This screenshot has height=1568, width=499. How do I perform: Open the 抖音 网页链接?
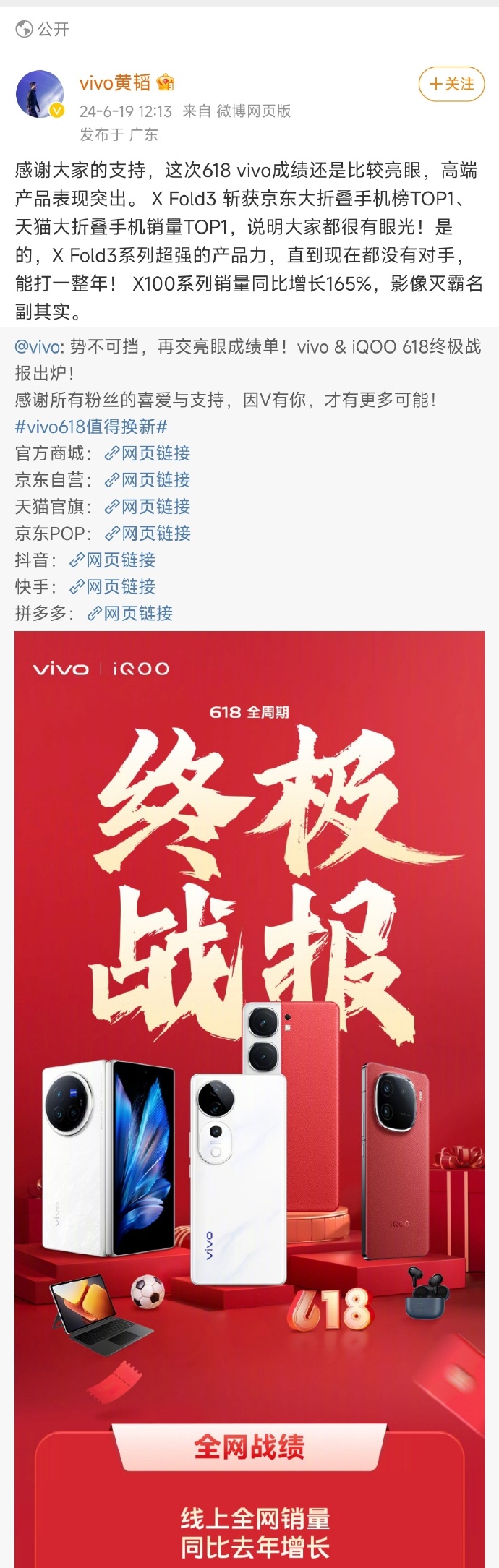tap(113, 560)
